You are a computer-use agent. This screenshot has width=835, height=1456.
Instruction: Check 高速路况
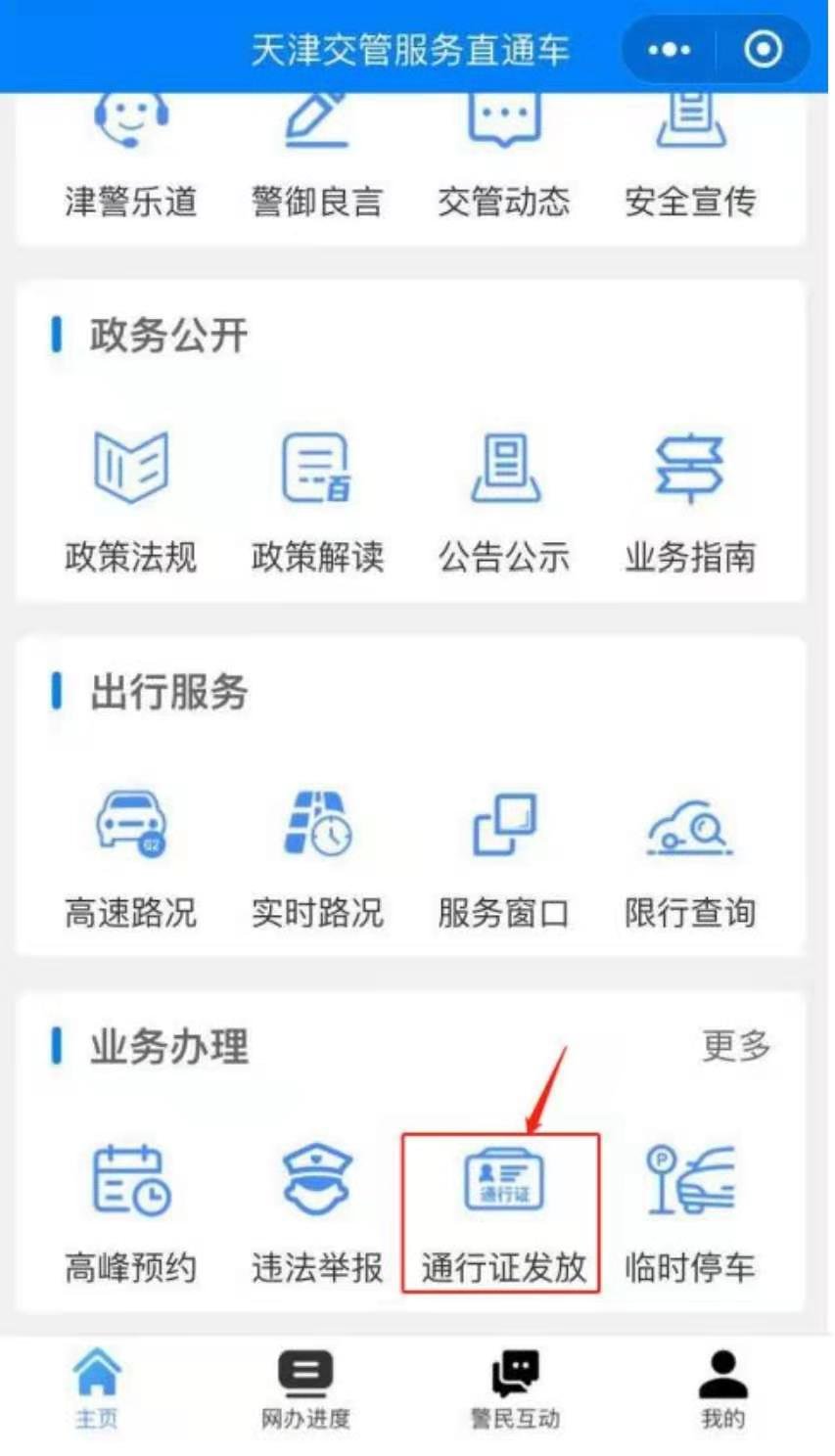tap(131, 857)
